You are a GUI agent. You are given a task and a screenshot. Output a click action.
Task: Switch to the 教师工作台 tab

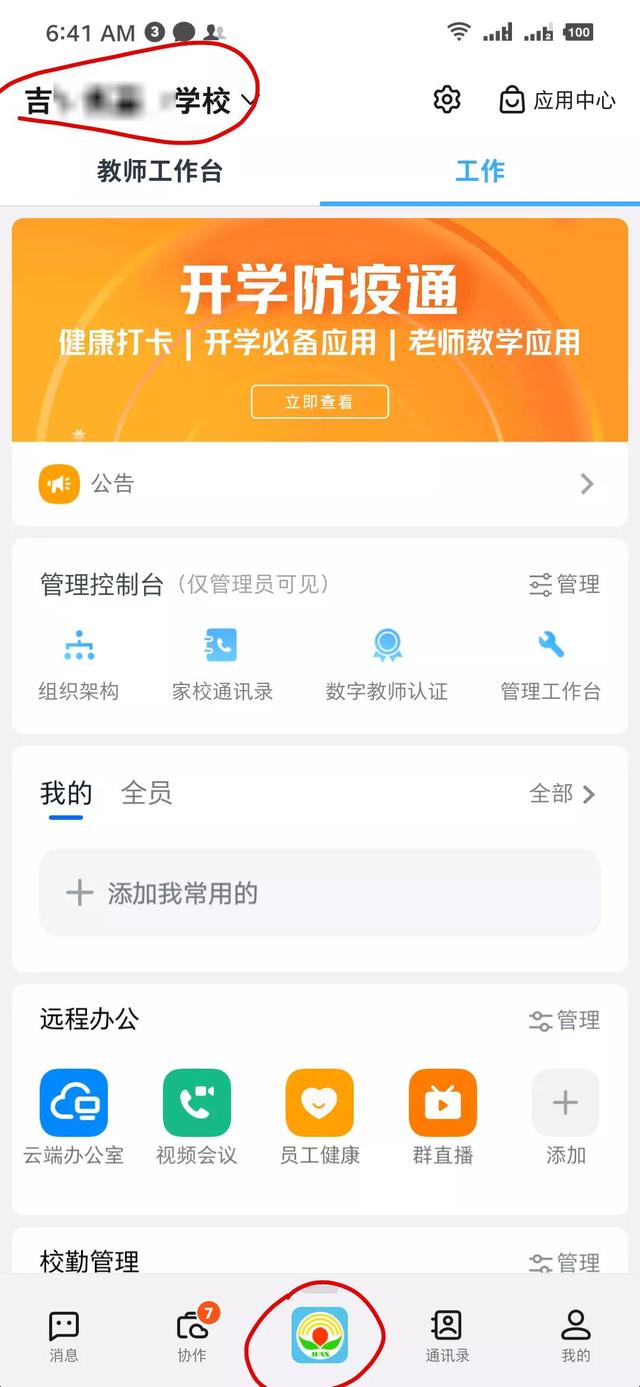[160, 171]
